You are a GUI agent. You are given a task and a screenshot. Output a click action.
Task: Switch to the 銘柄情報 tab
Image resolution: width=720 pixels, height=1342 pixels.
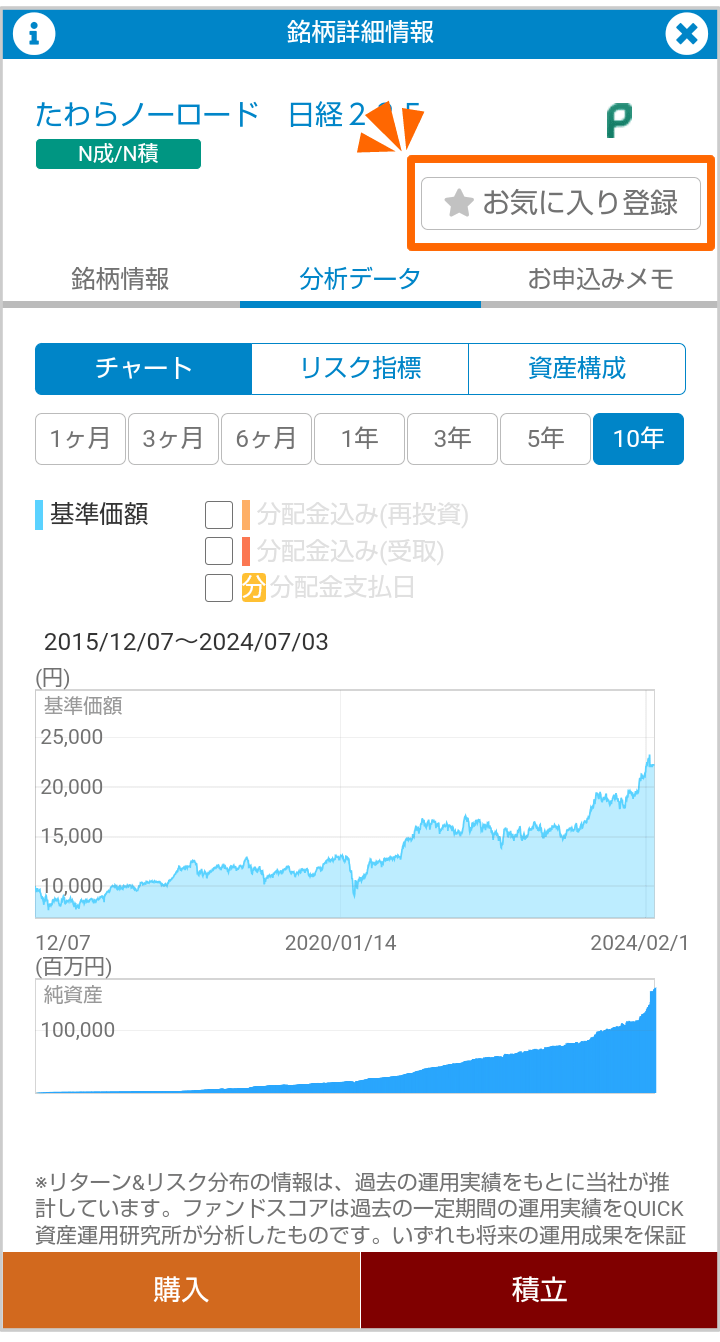coord(120,279)
